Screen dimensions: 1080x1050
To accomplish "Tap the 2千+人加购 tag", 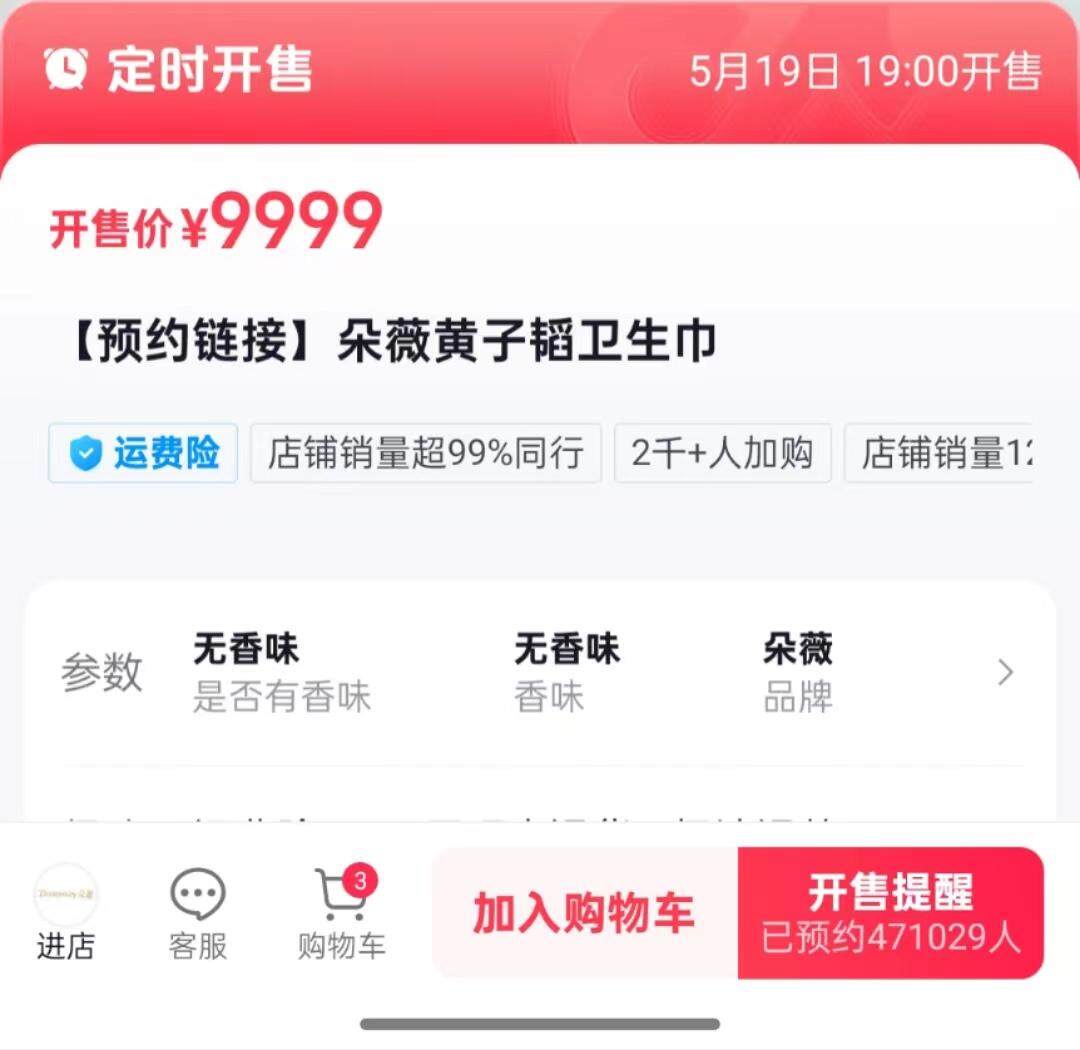I will (x=722, y=454).
